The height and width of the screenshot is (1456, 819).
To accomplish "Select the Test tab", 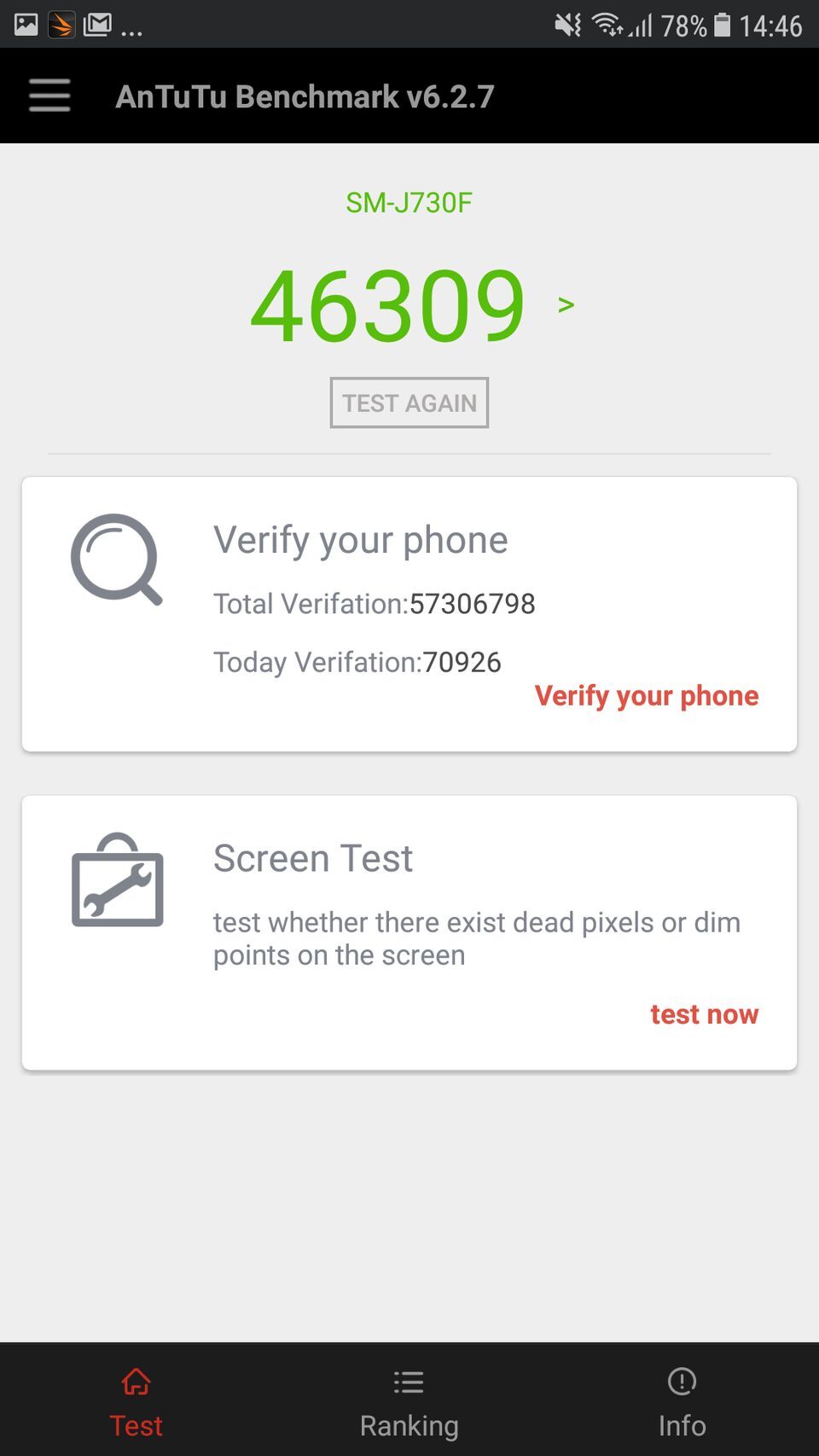I will click(x=136, y=1401).
